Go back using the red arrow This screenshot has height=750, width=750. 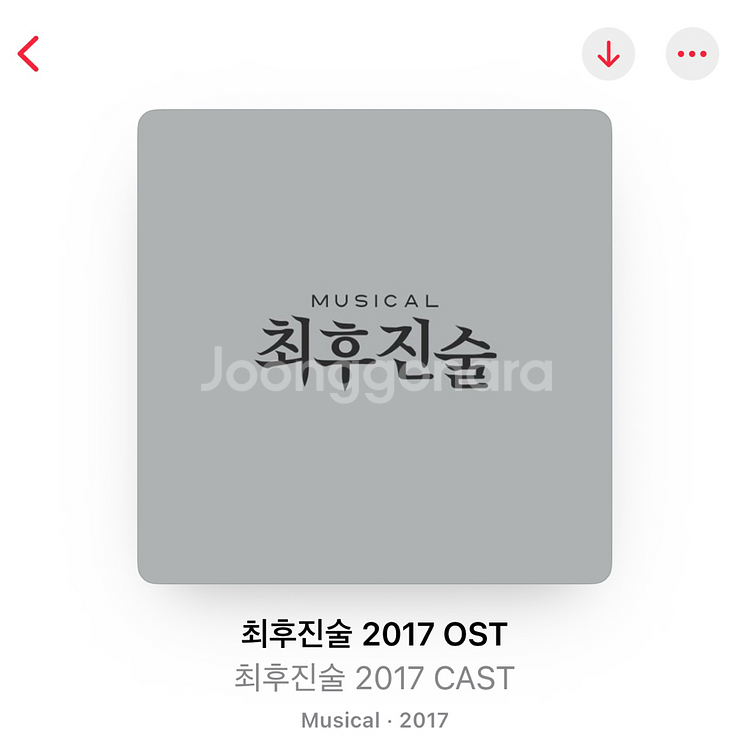point(29,54)
